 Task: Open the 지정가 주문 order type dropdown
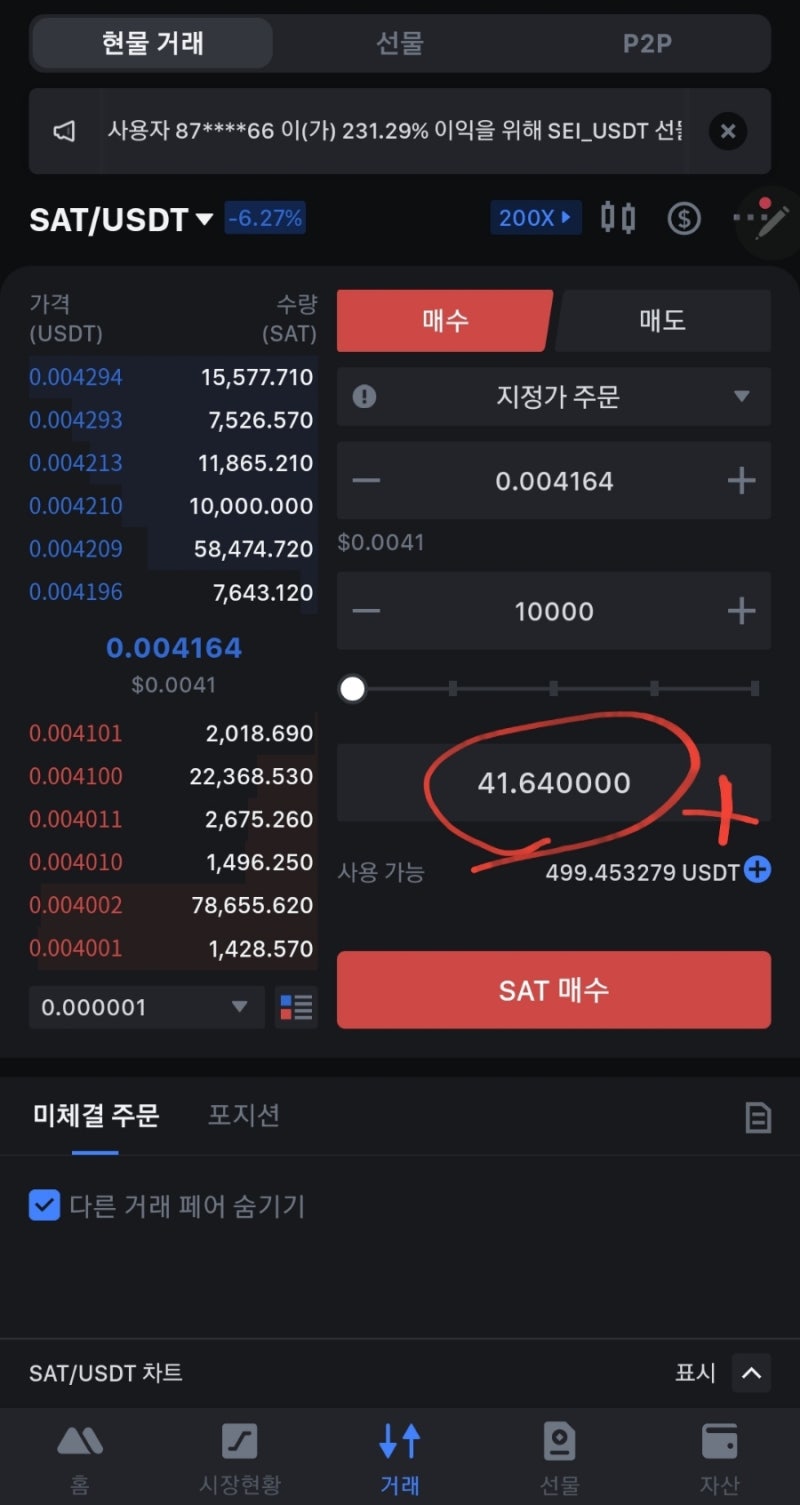pyautogui.click(x=554, y=397)
